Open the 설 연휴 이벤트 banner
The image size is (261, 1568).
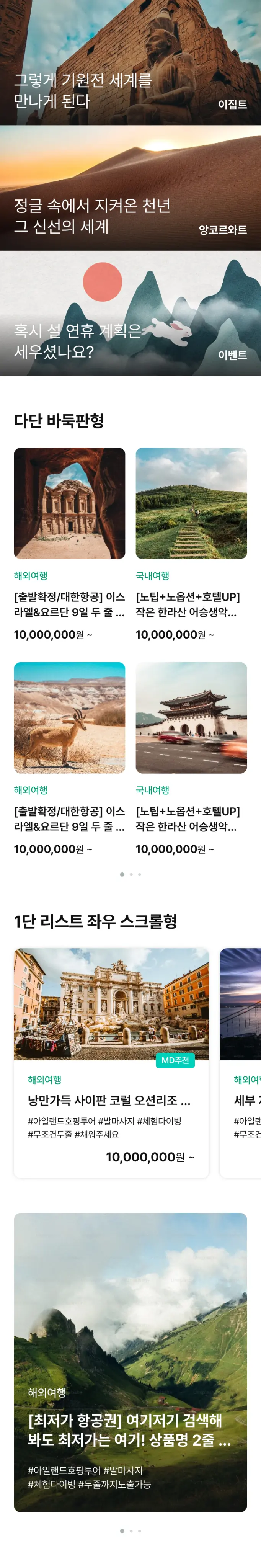[x=130, y=313]
